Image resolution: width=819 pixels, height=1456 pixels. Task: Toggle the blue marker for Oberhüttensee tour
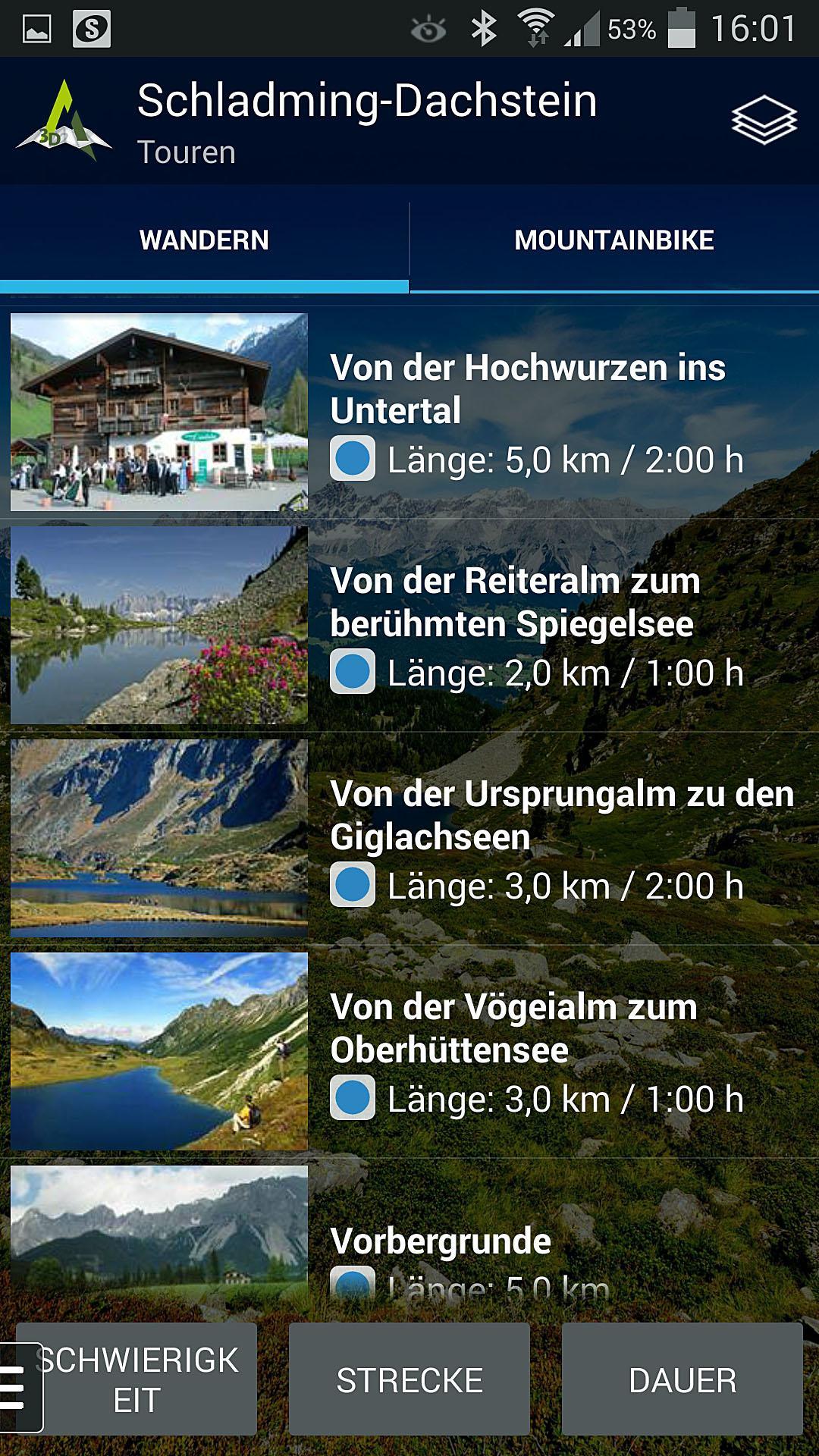coord(353,1097)
